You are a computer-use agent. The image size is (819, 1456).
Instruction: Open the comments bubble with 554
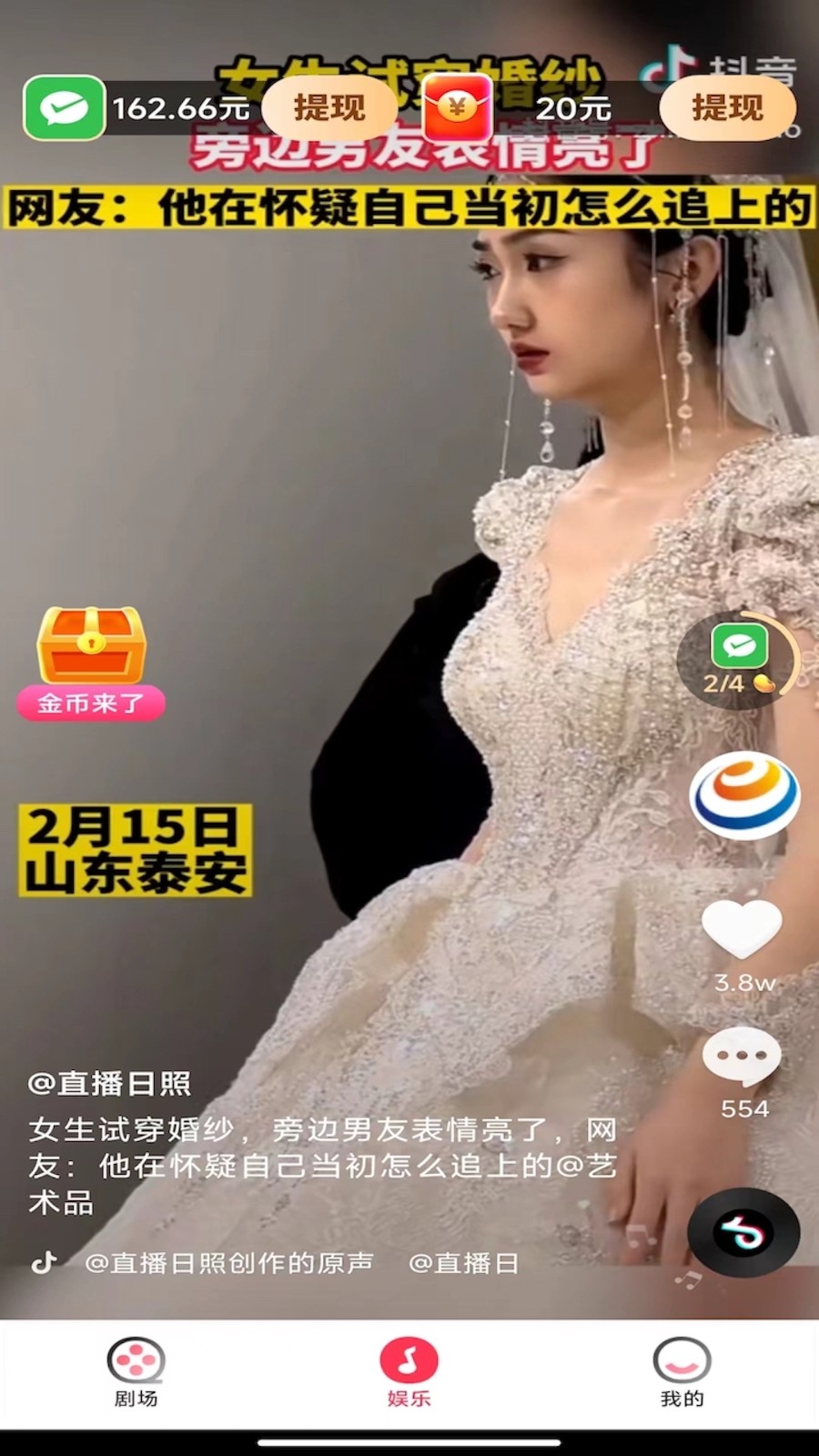pos(743,1057)
